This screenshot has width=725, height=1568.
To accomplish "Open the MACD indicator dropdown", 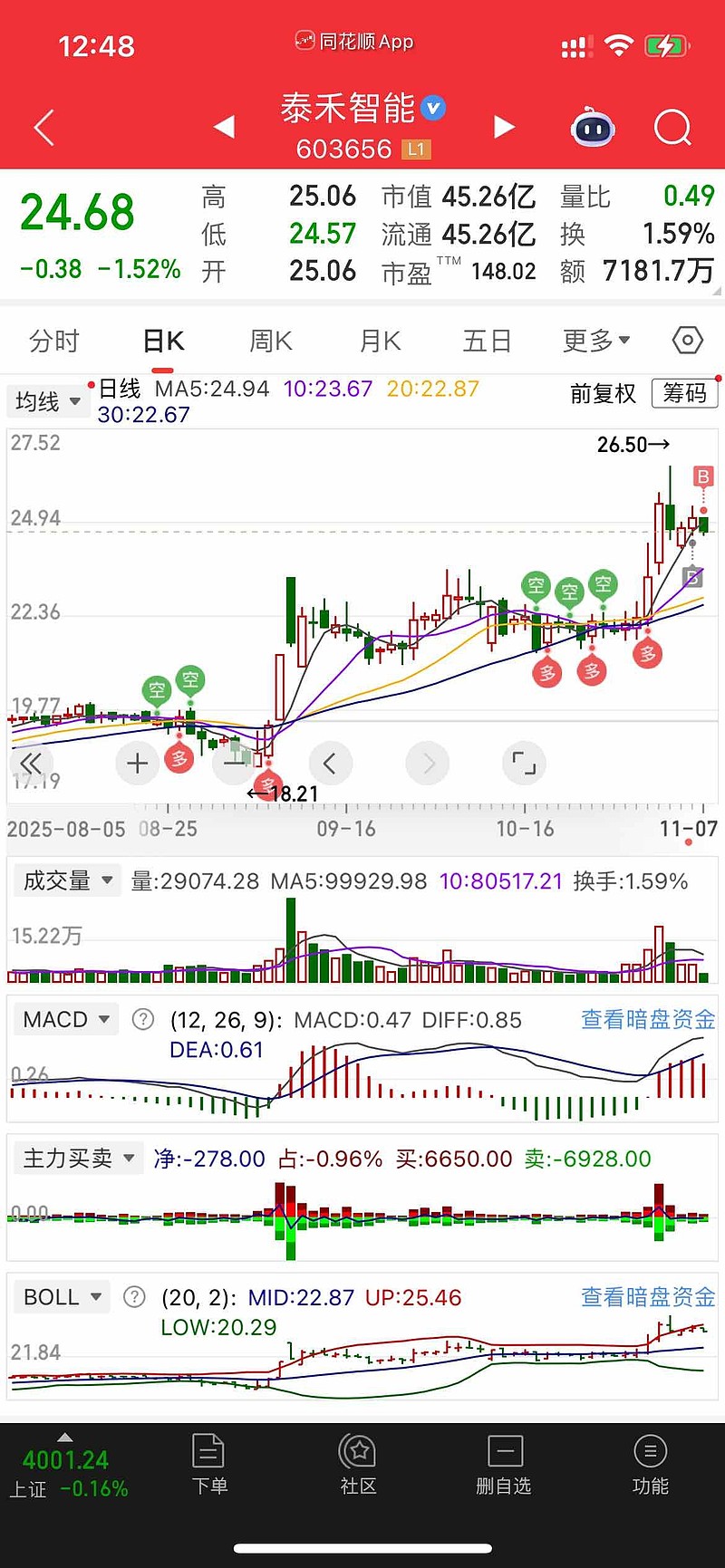I will (65, 1019).
